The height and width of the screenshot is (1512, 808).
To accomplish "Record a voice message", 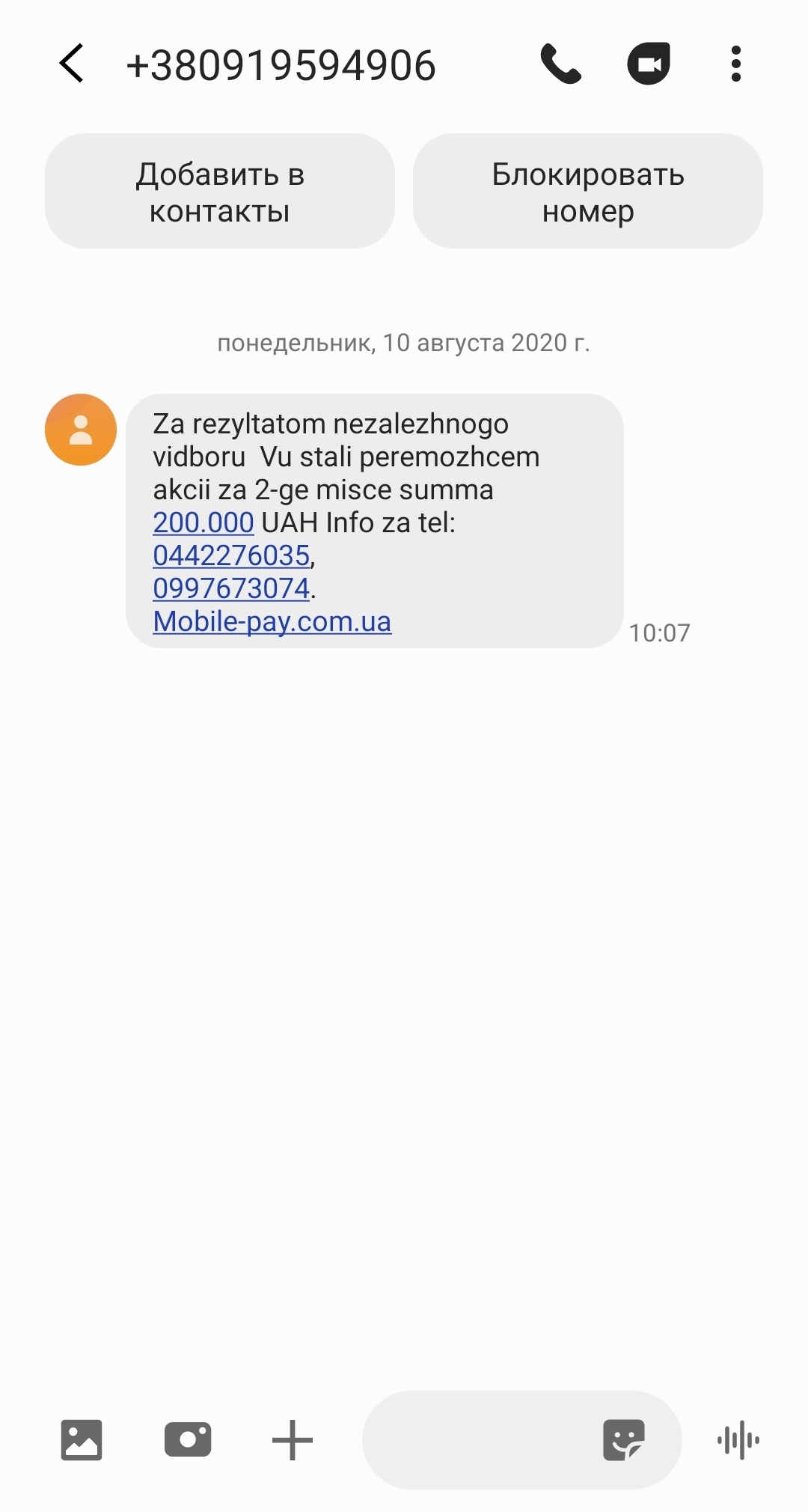I will (x=738, y=1439).
